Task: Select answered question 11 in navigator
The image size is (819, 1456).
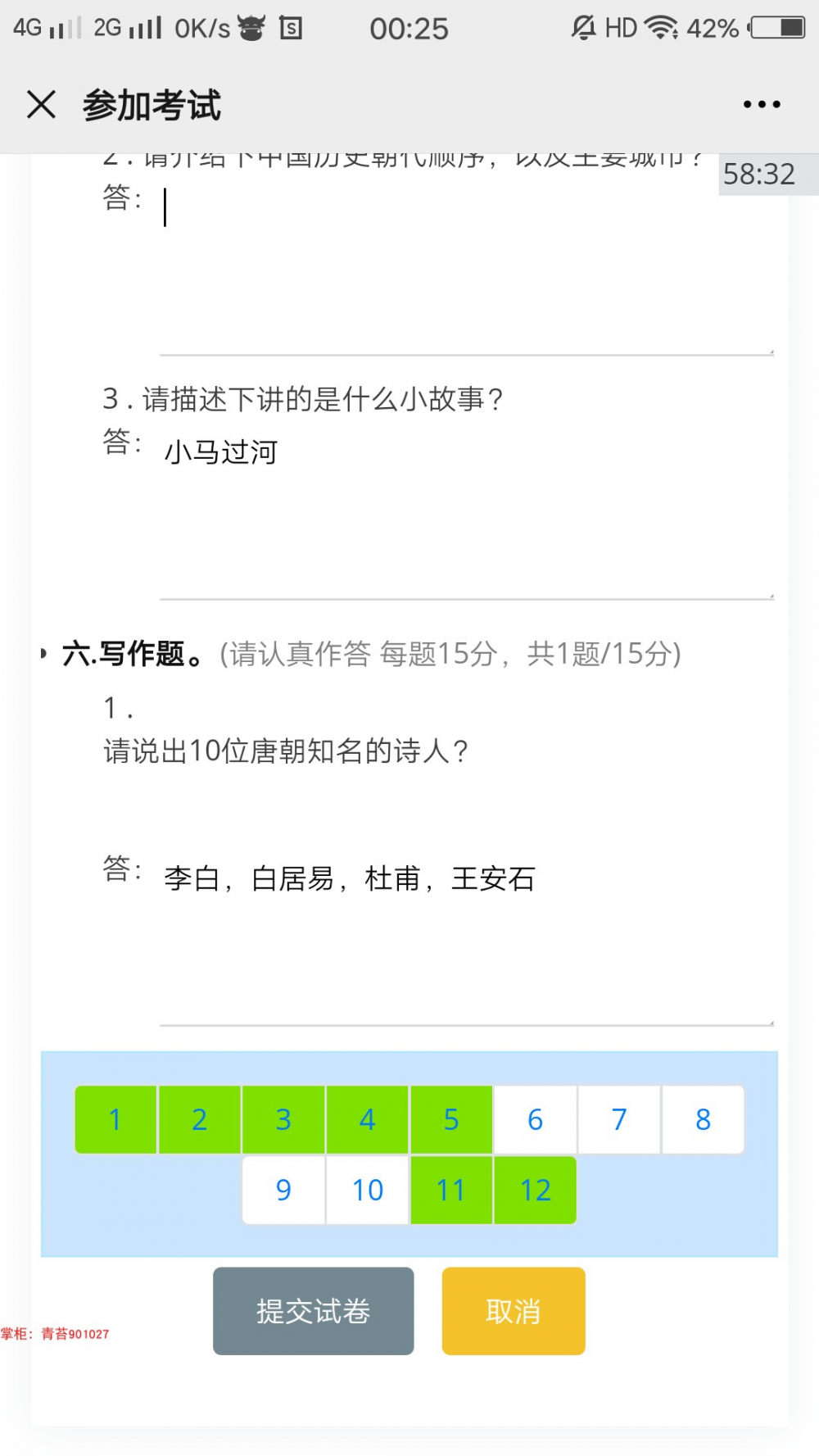Action: tap(451, 1190)
